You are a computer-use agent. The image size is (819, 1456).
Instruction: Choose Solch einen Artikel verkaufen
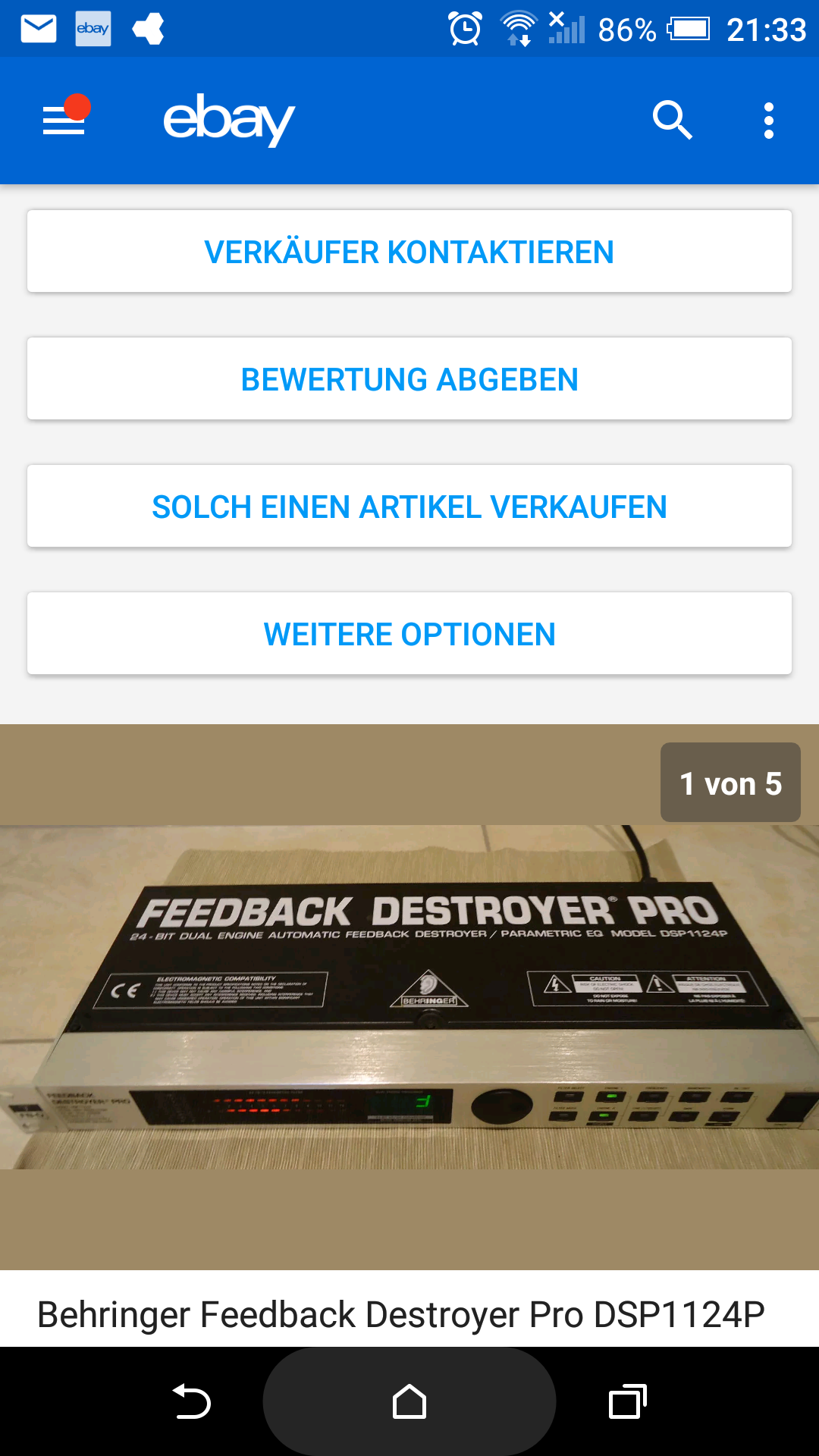coord(409,506)
